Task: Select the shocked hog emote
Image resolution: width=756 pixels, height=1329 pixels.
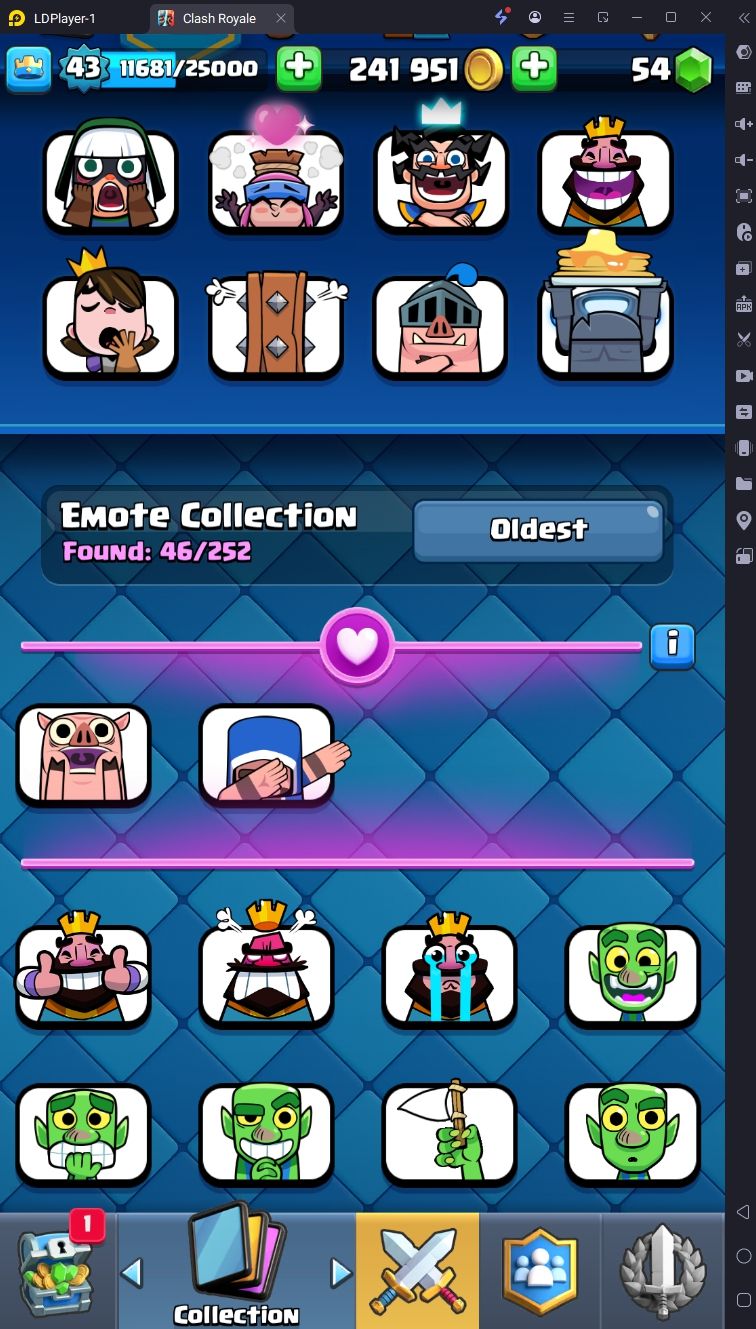Action: pyautogui.click(x=83, y=756)
